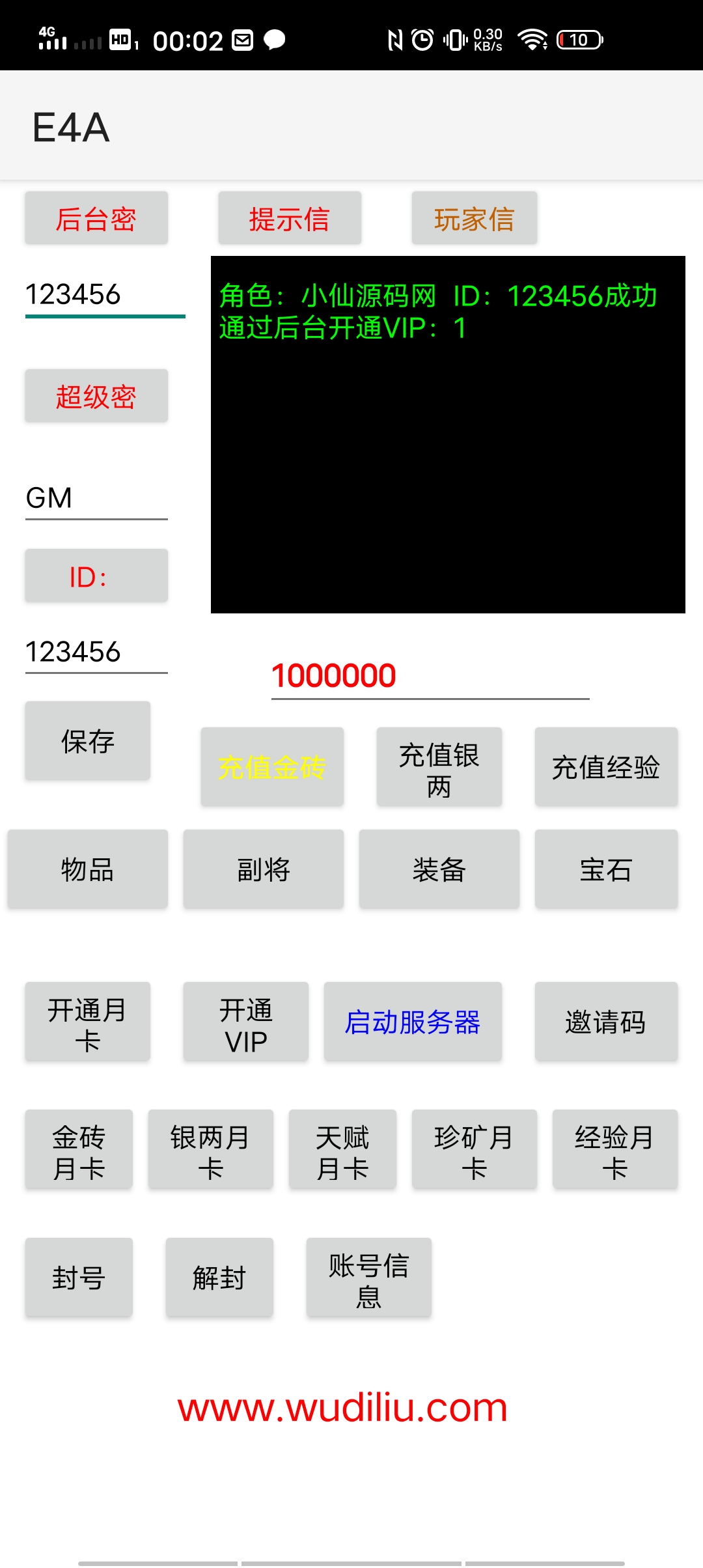Tap 开通月卡 to activate monthly card

pos(87,1022)
